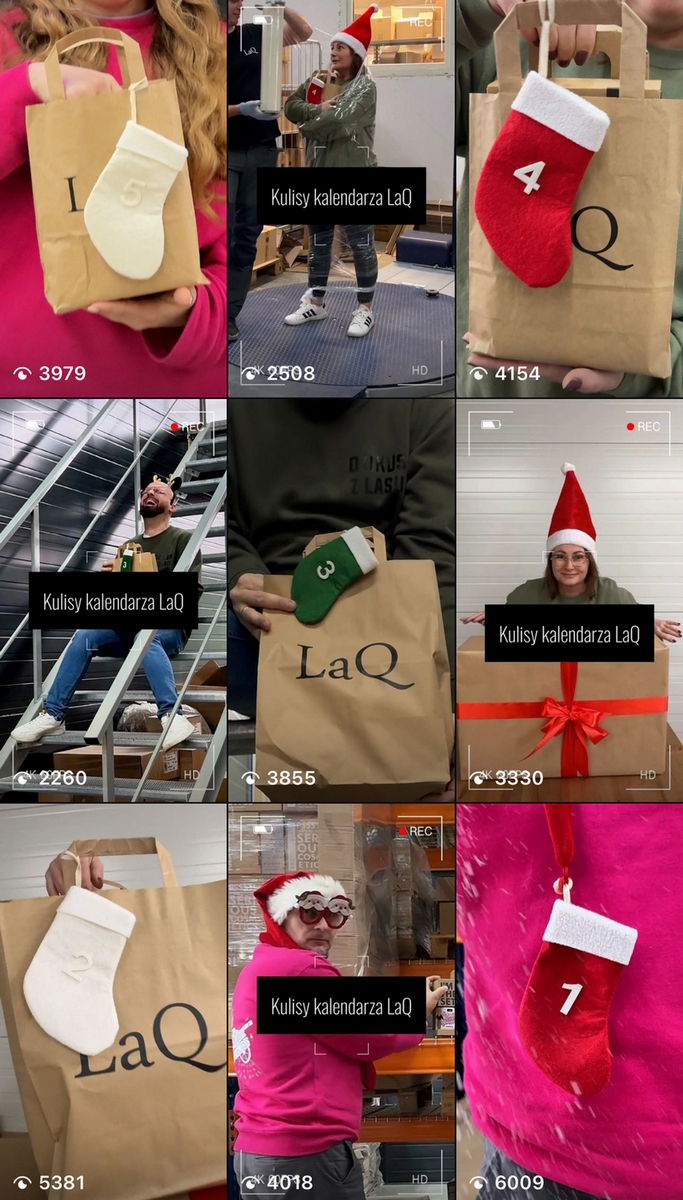The width and height of the screenshot is (683, 1200).
Task: Watch the reel with 6009 views
Action: click(x=570, y=1000)
